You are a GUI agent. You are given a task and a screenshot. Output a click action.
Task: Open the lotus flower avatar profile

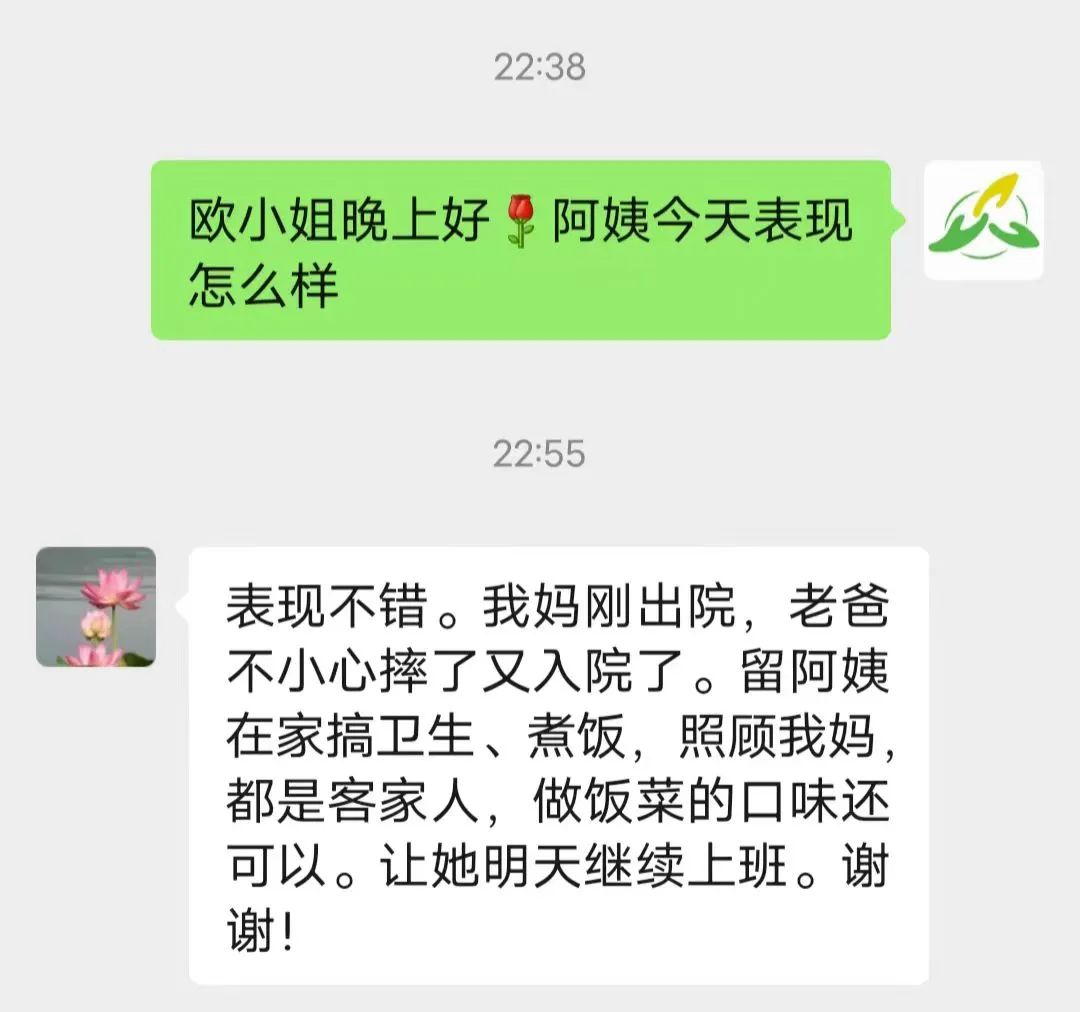click(x=96, y=607)
